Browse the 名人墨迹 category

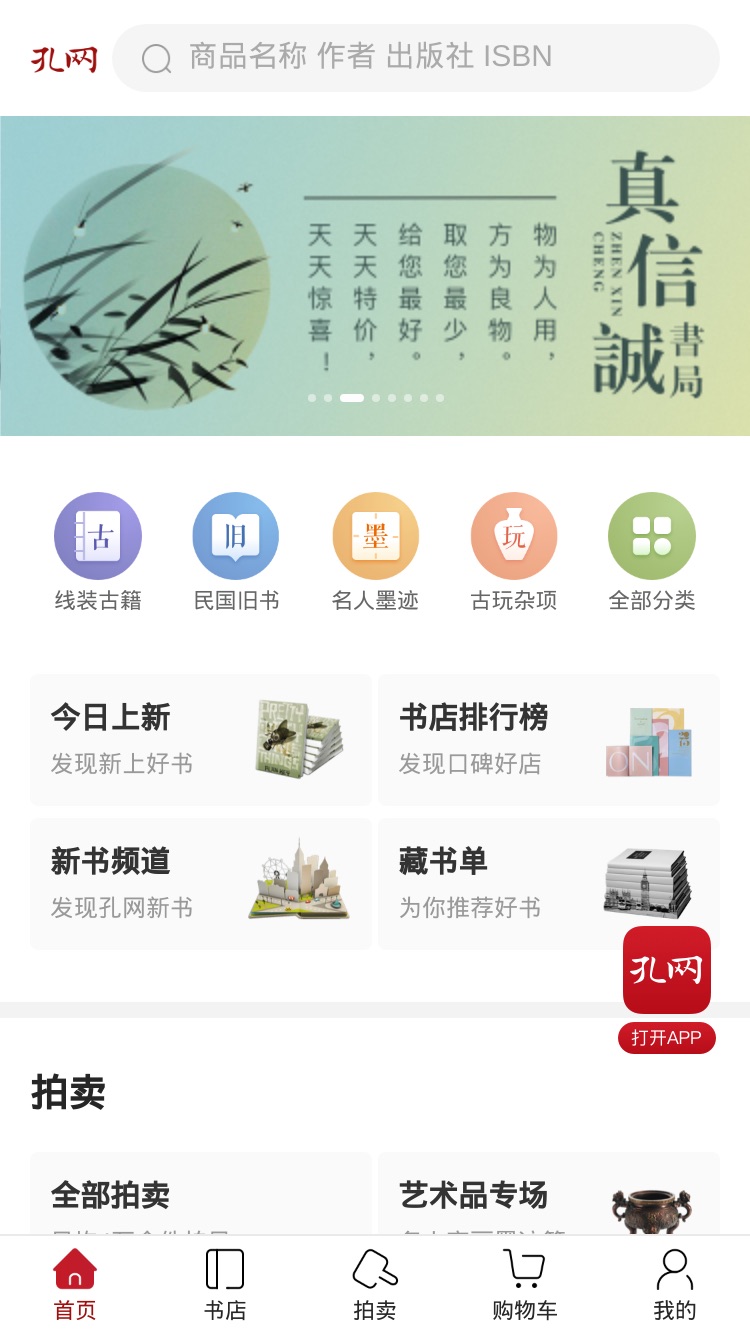point(375,552)
